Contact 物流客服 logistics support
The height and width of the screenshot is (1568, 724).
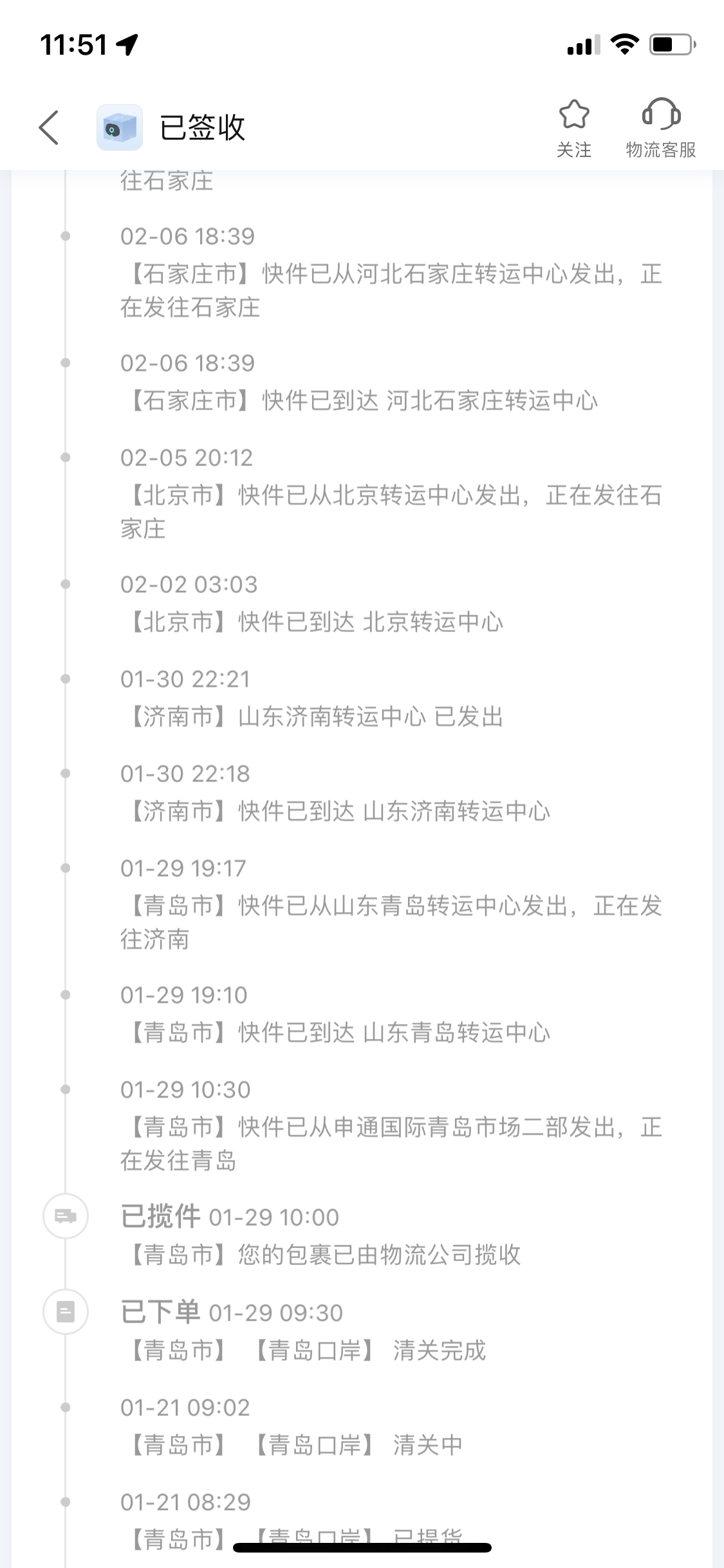[661, 128]
